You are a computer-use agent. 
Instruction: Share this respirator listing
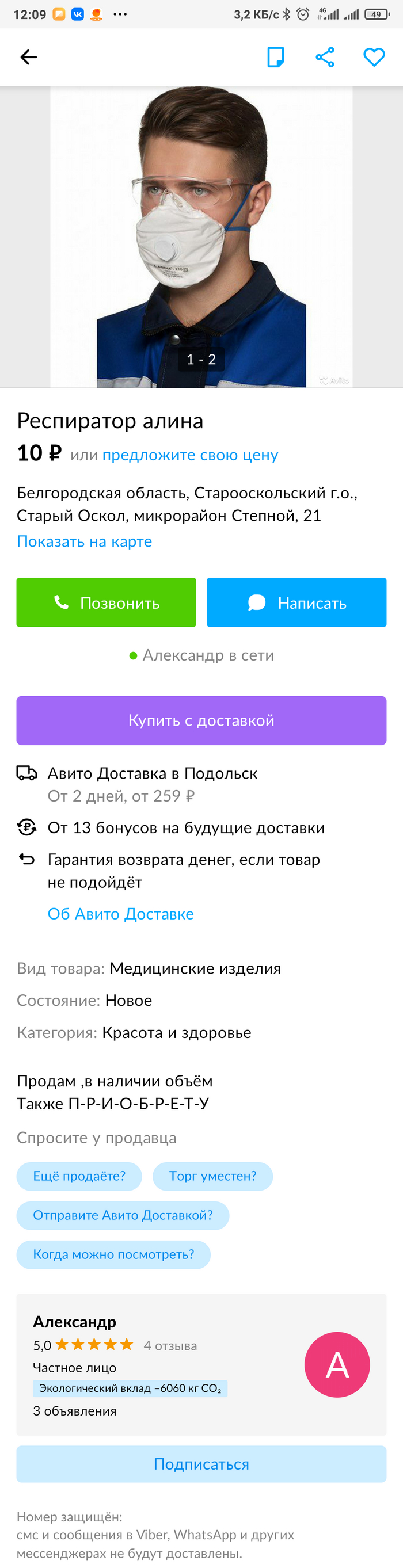tap(325, 57)
